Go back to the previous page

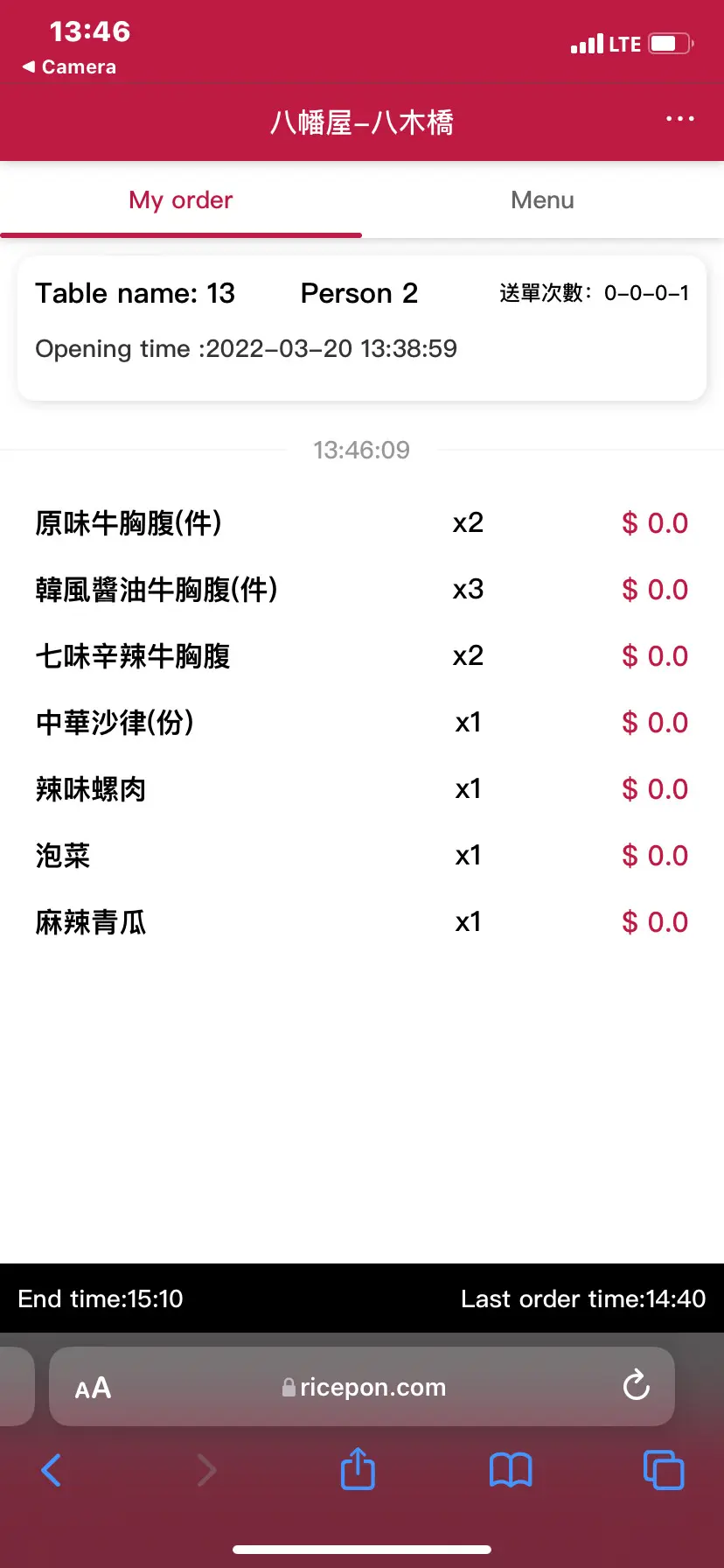point(52,1470)
